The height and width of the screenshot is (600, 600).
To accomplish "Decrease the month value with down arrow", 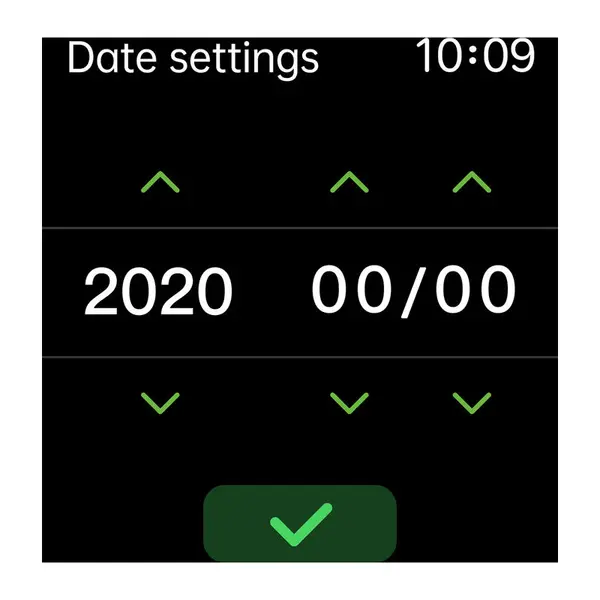I will (349, 403).
